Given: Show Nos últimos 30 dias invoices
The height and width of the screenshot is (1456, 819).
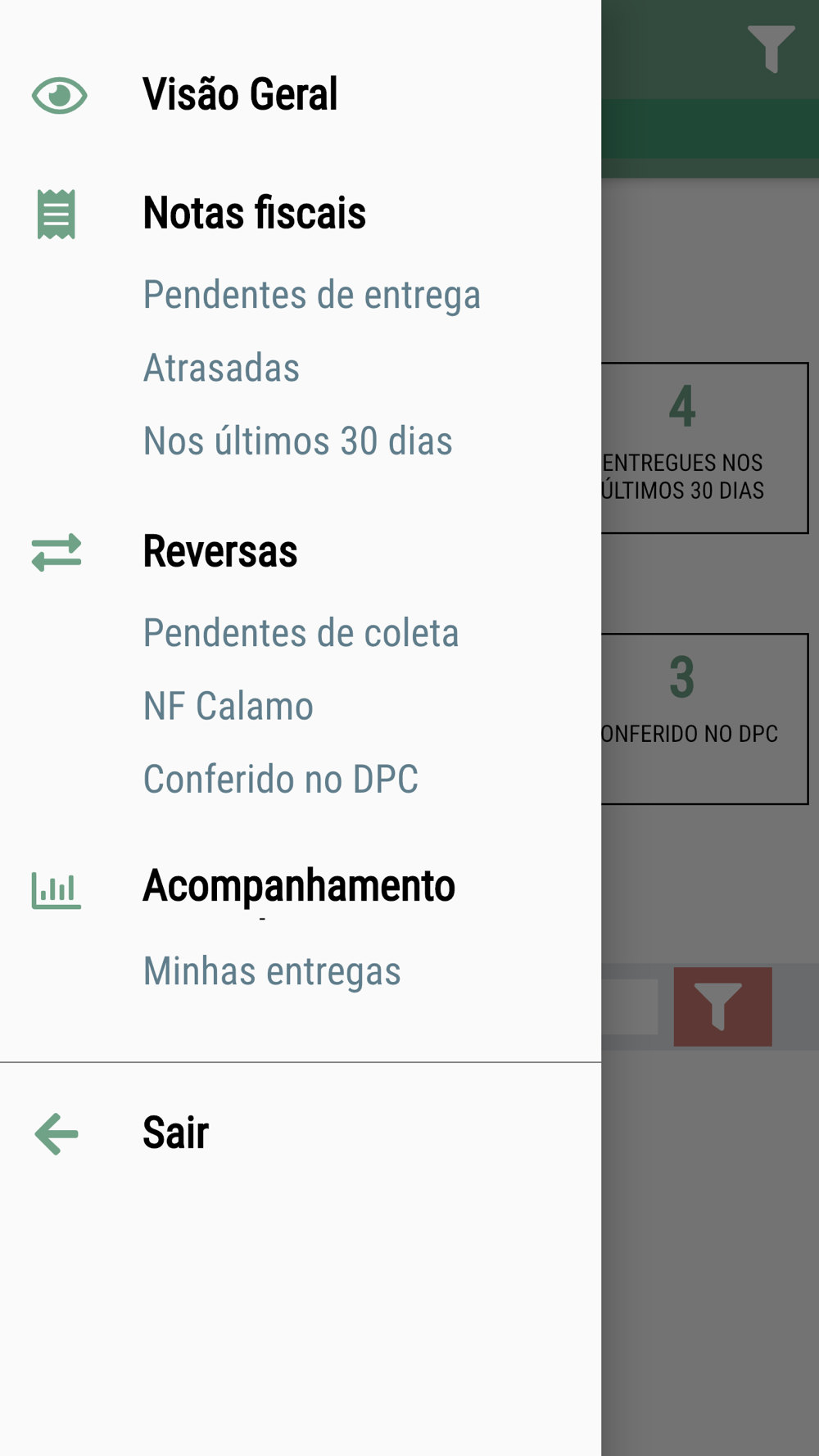Looking at the screenshot, I should click(297, 441).
